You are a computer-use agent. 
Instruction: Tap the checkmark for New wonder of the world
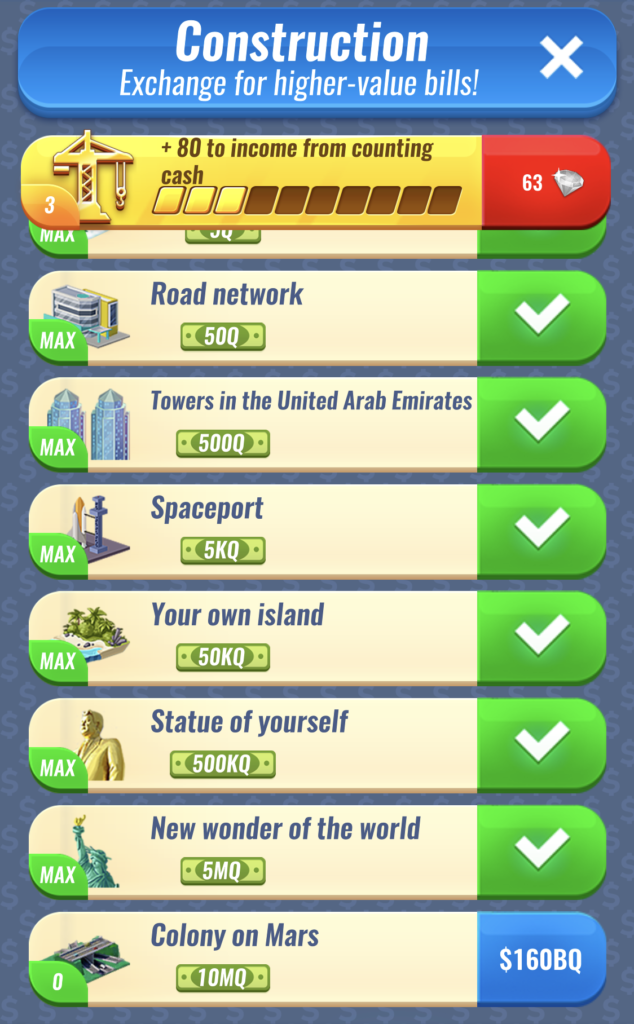541,850
